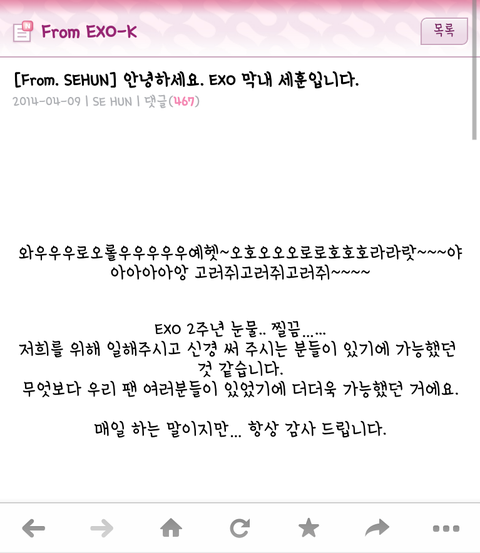Open the browser home page
The image size is (480, 553).
coord(171,528)
